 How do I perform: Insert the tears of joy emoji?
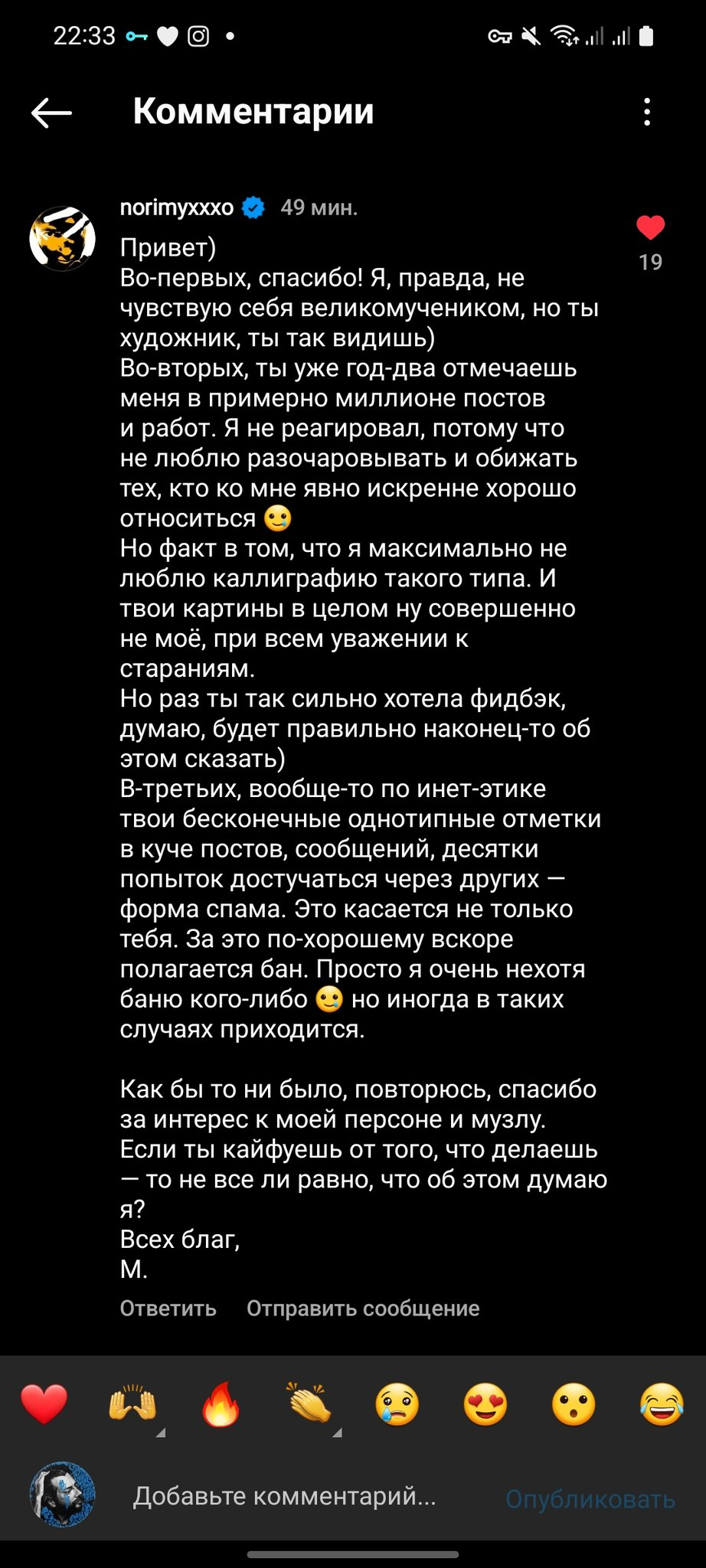[x=662, y=1404]
